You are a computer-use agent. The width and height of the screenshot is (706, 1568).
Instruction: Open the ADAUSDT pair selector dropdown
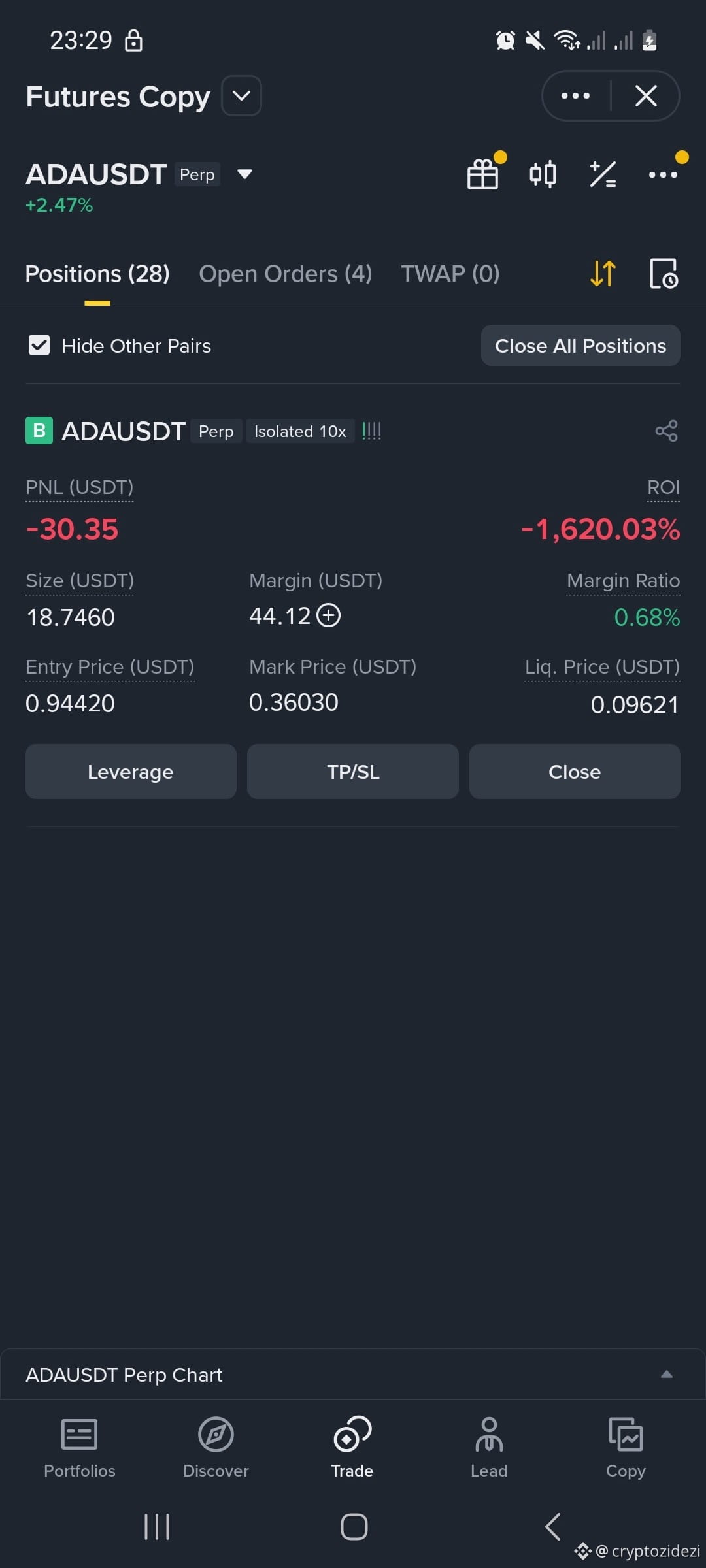tap(243, 174)
